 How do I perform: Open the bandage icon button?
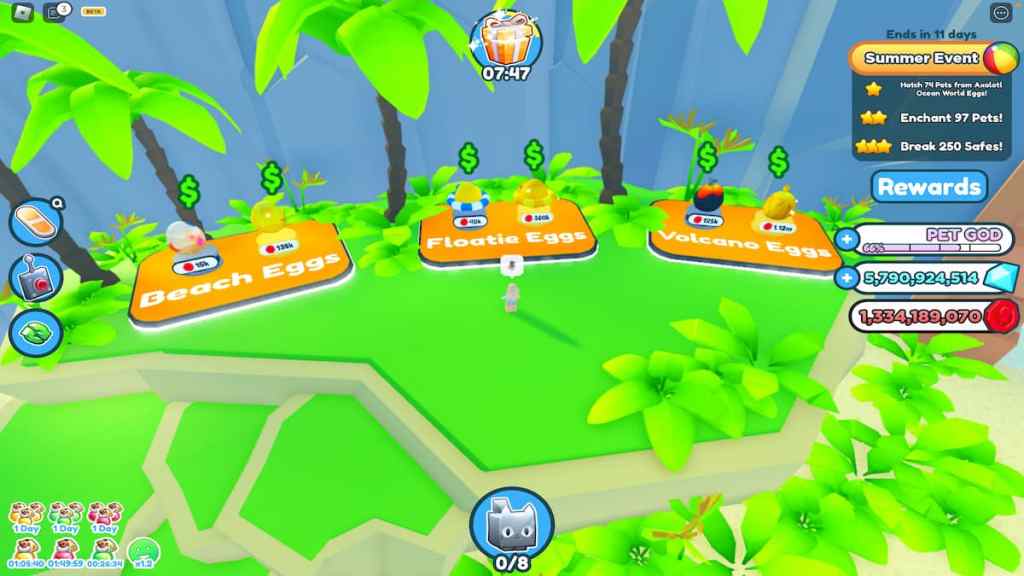click(x=36, y=221)
